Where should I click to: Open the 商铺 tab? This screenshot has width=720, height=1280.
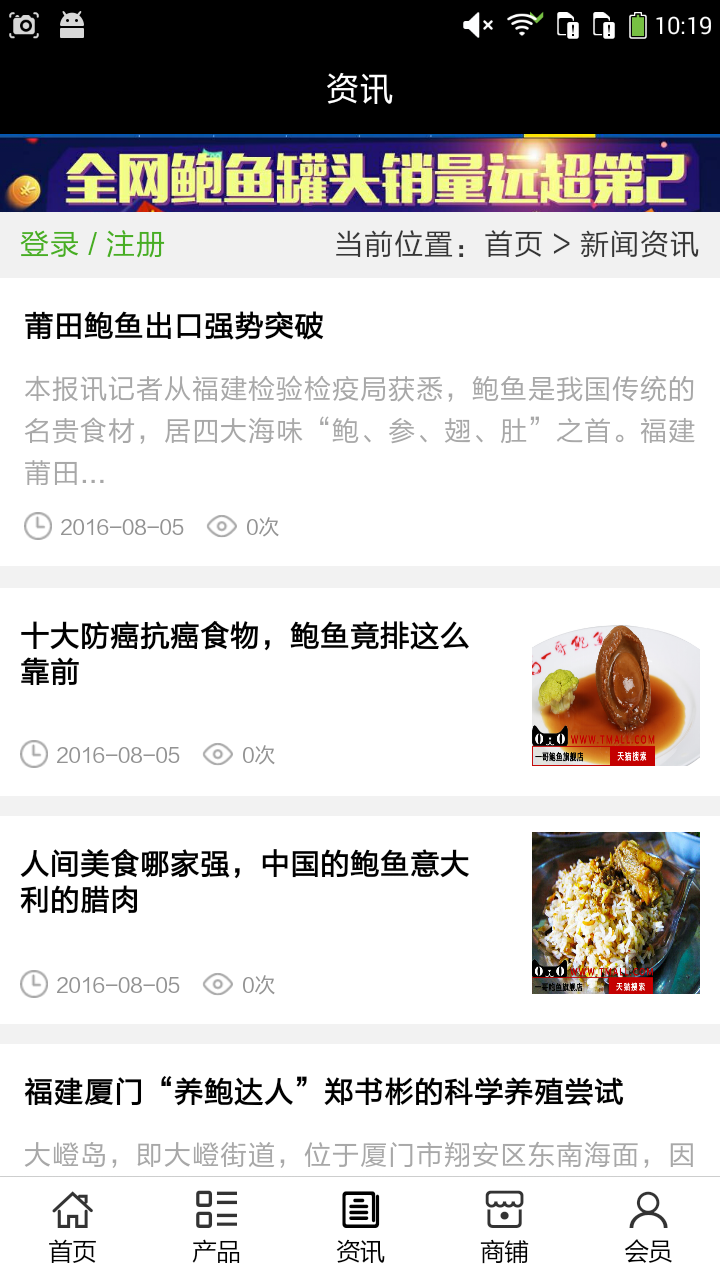pos(504,1227)
